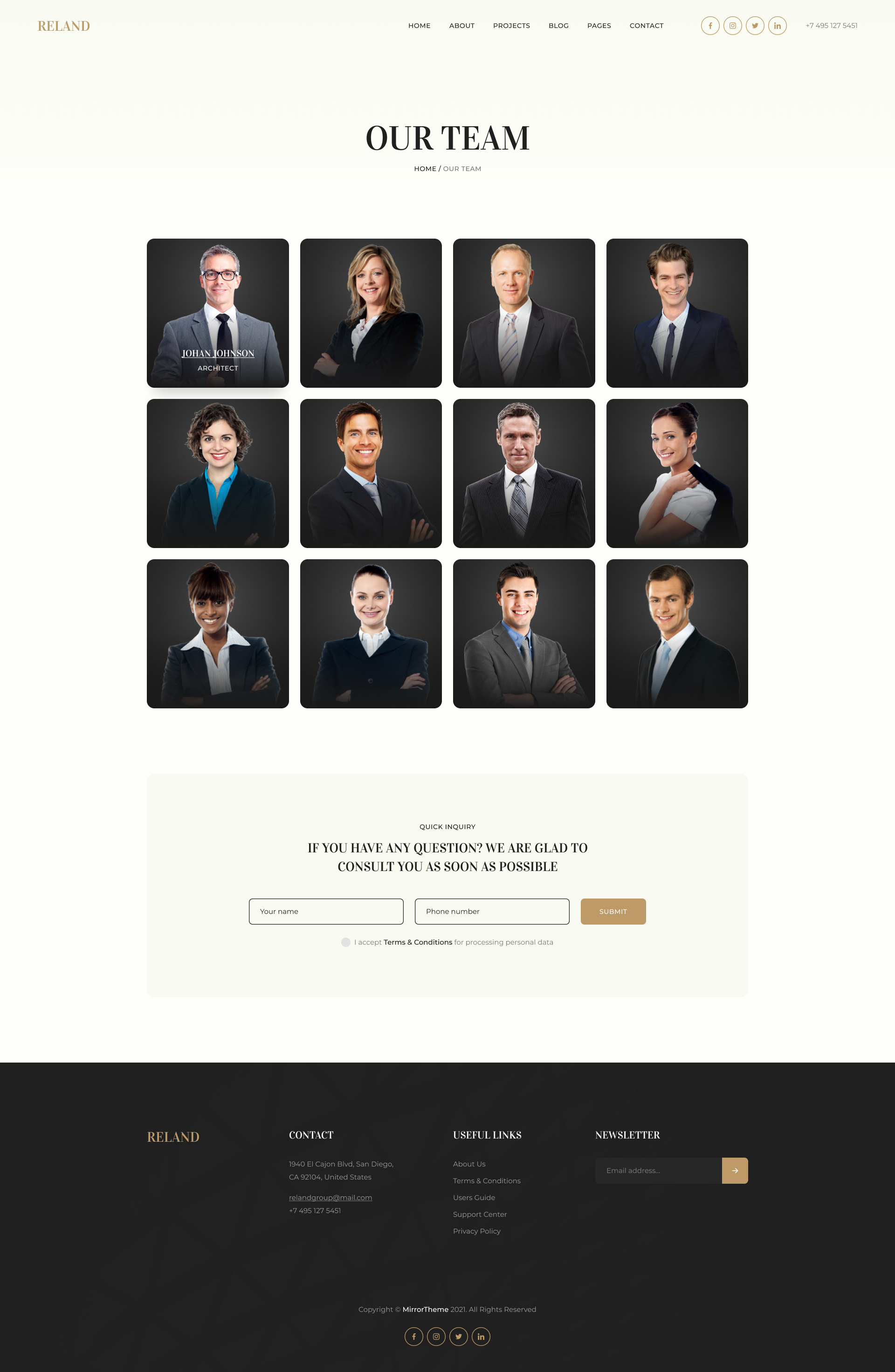Go to the Blog page
The image size is (895, 1372).
tap(558, 25)
